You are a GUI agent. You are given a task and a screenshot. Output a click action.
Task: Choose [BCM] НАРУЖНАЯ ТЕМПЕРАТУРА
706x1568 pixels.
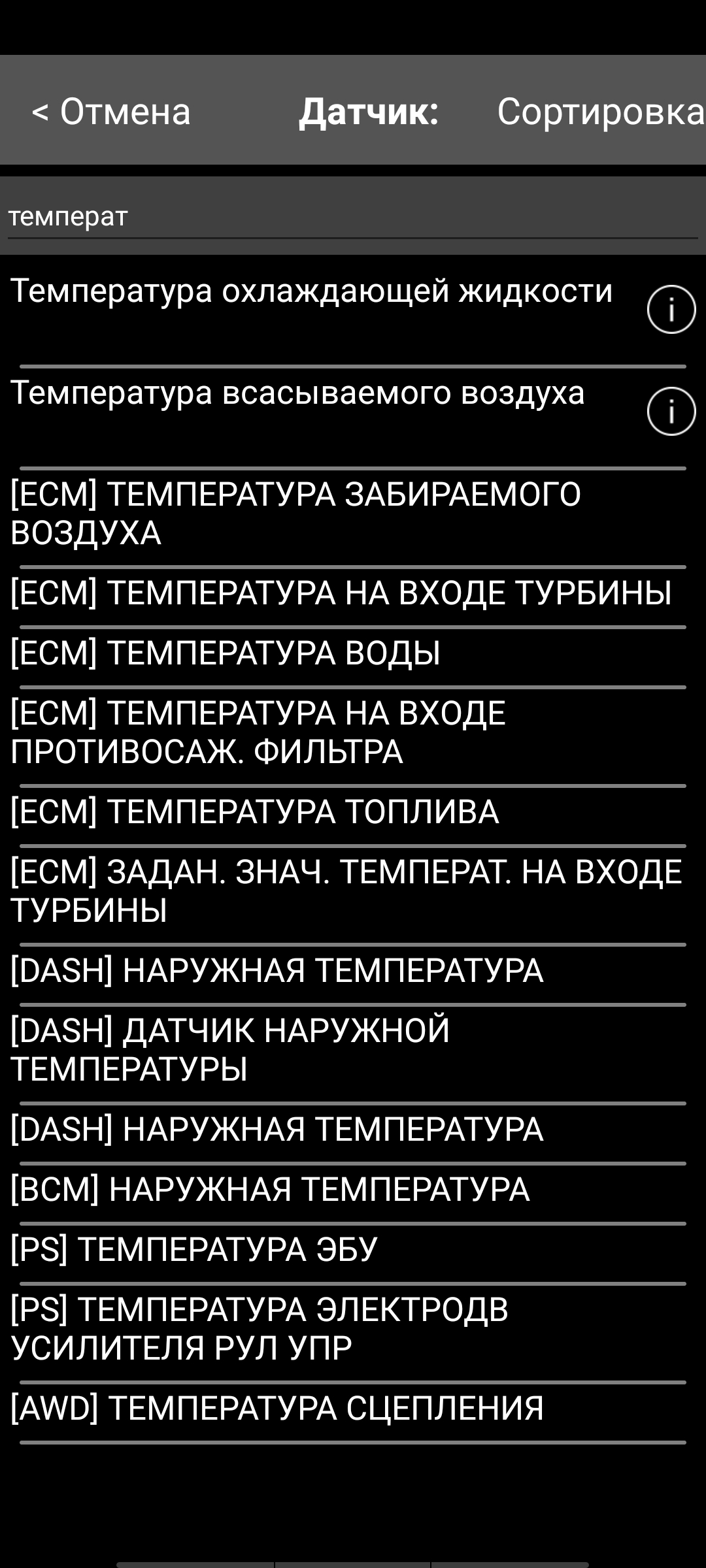tap(353, 1190)
